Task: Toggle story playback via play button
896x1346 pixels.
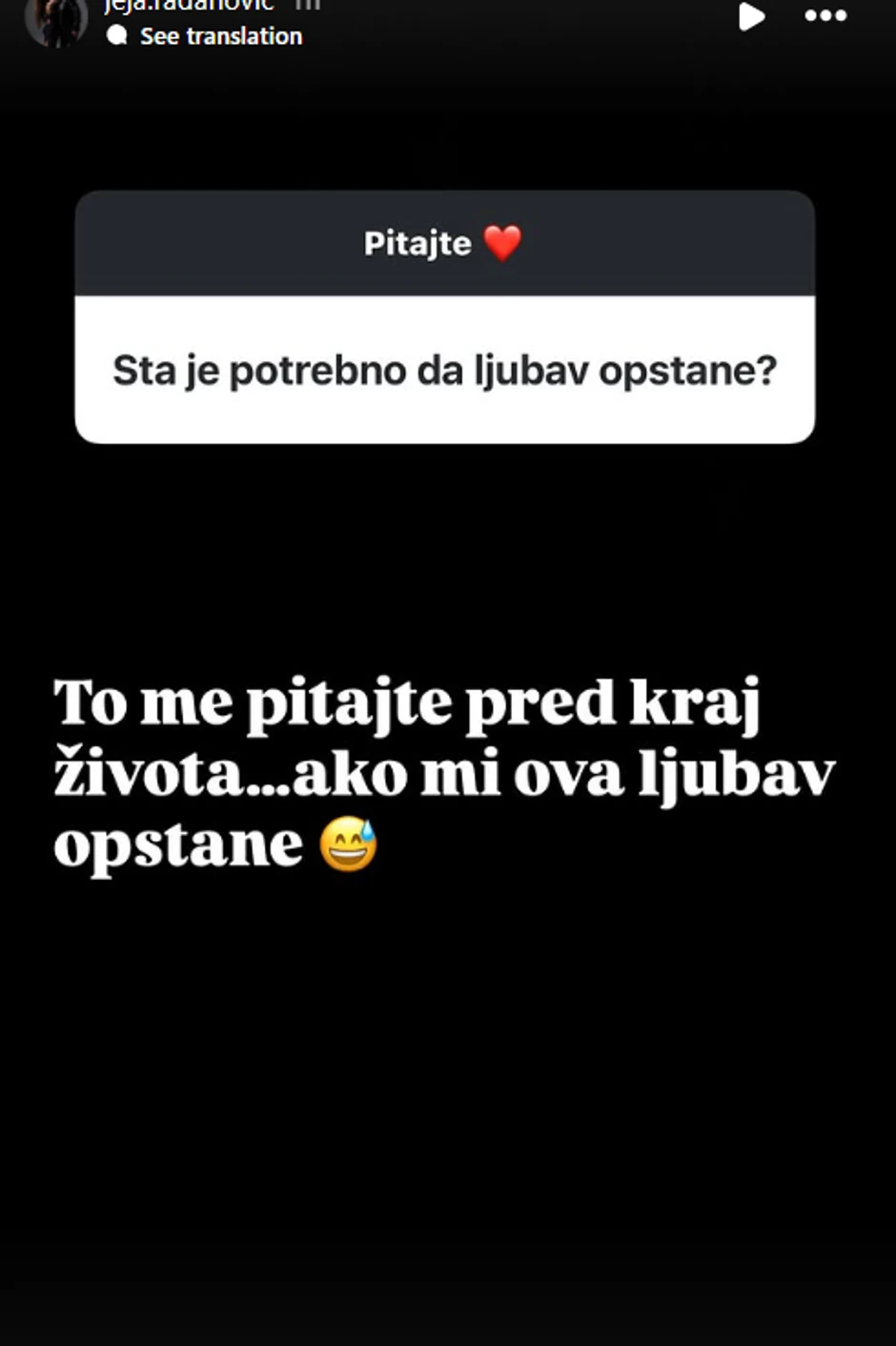Action: tap(752, 16)
